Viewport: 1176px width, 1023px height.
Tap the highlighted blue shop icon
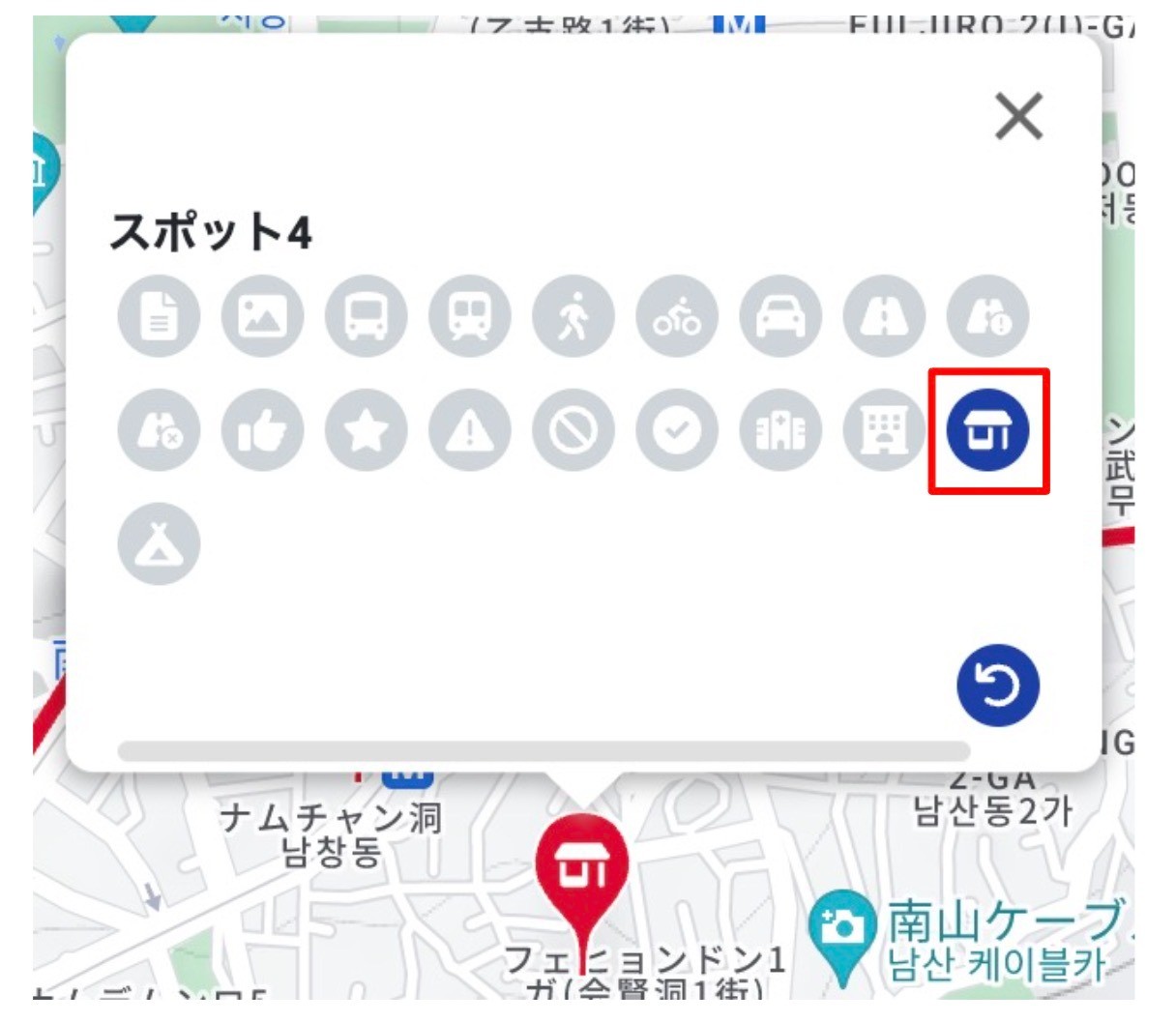coord(987,430)
